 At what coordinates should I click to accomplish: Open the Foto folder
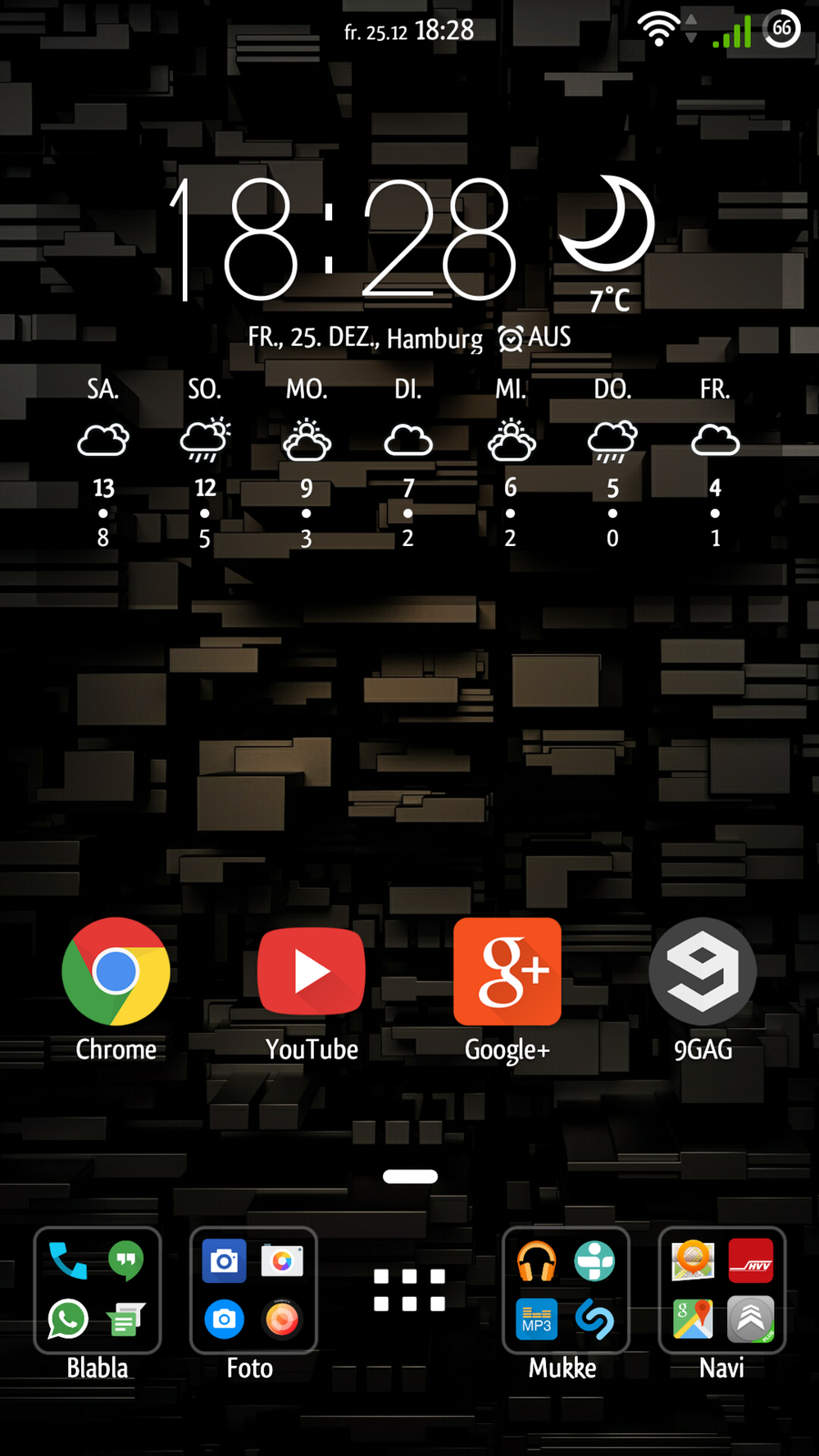(253, 1290)
